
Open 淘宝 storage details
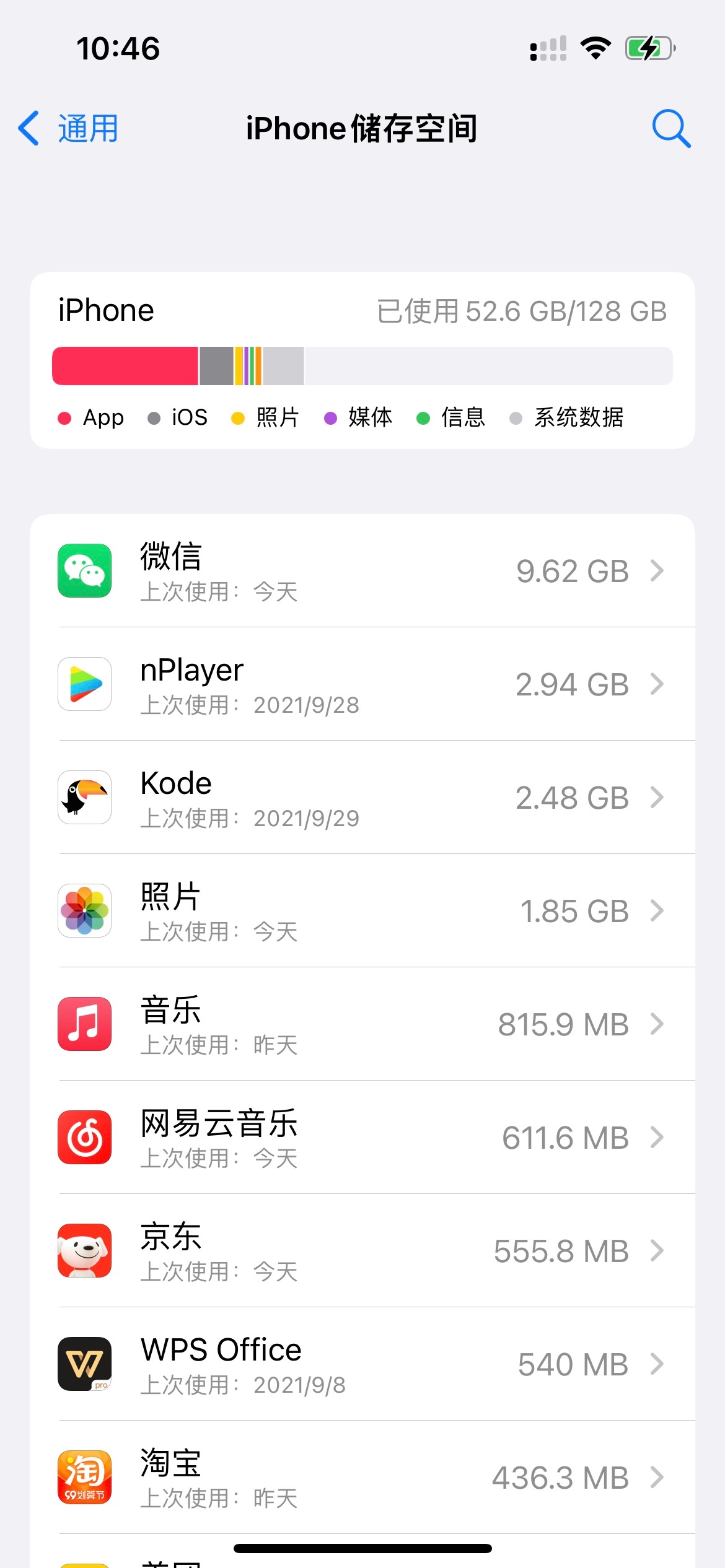pos(362,1478)
